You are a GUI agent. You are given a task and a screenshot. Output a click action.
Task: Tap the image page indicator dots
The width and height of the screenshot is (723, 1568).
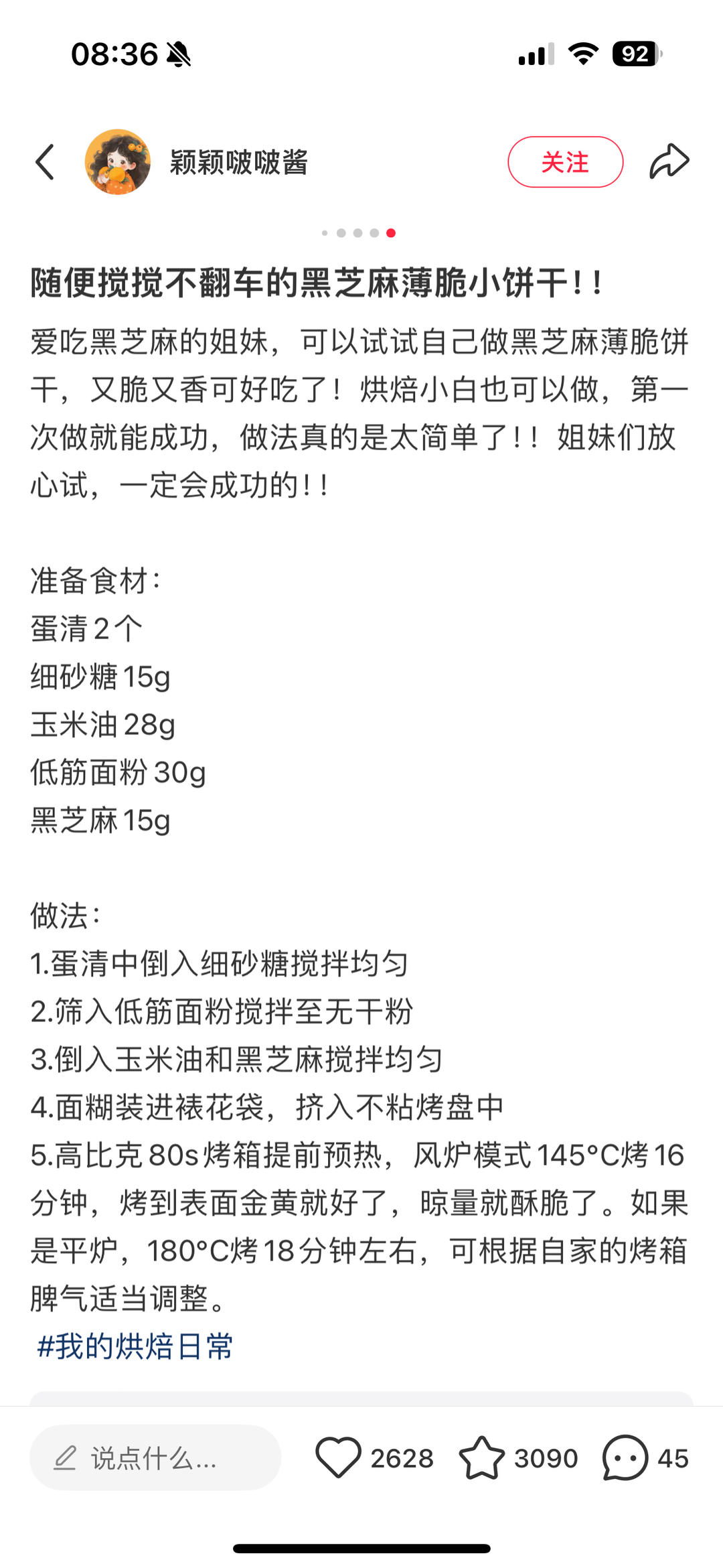pos(358,233)
